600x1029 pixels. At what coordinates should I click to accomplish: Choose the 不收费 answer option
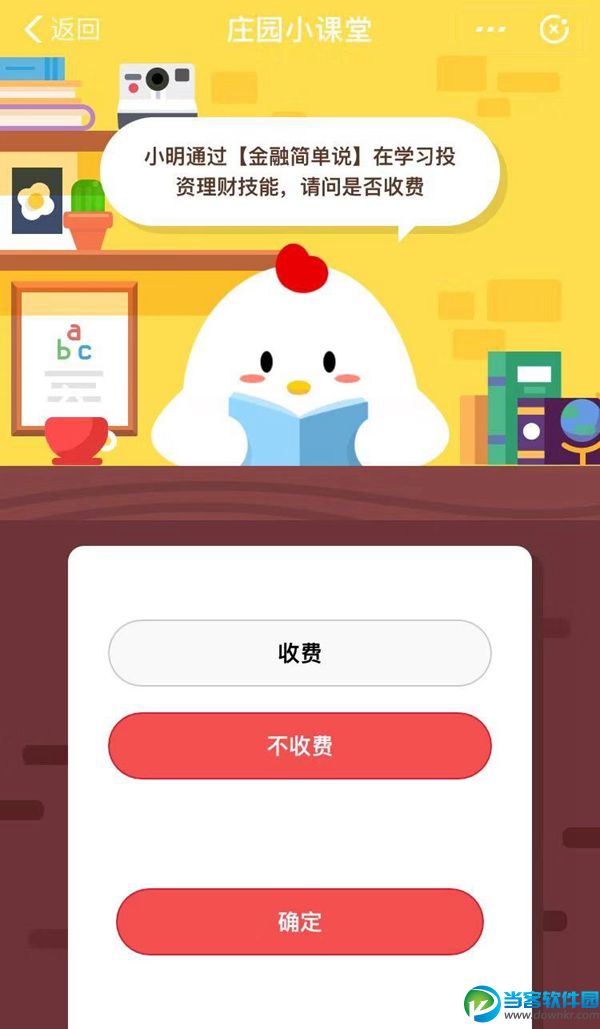pos(299,746)
